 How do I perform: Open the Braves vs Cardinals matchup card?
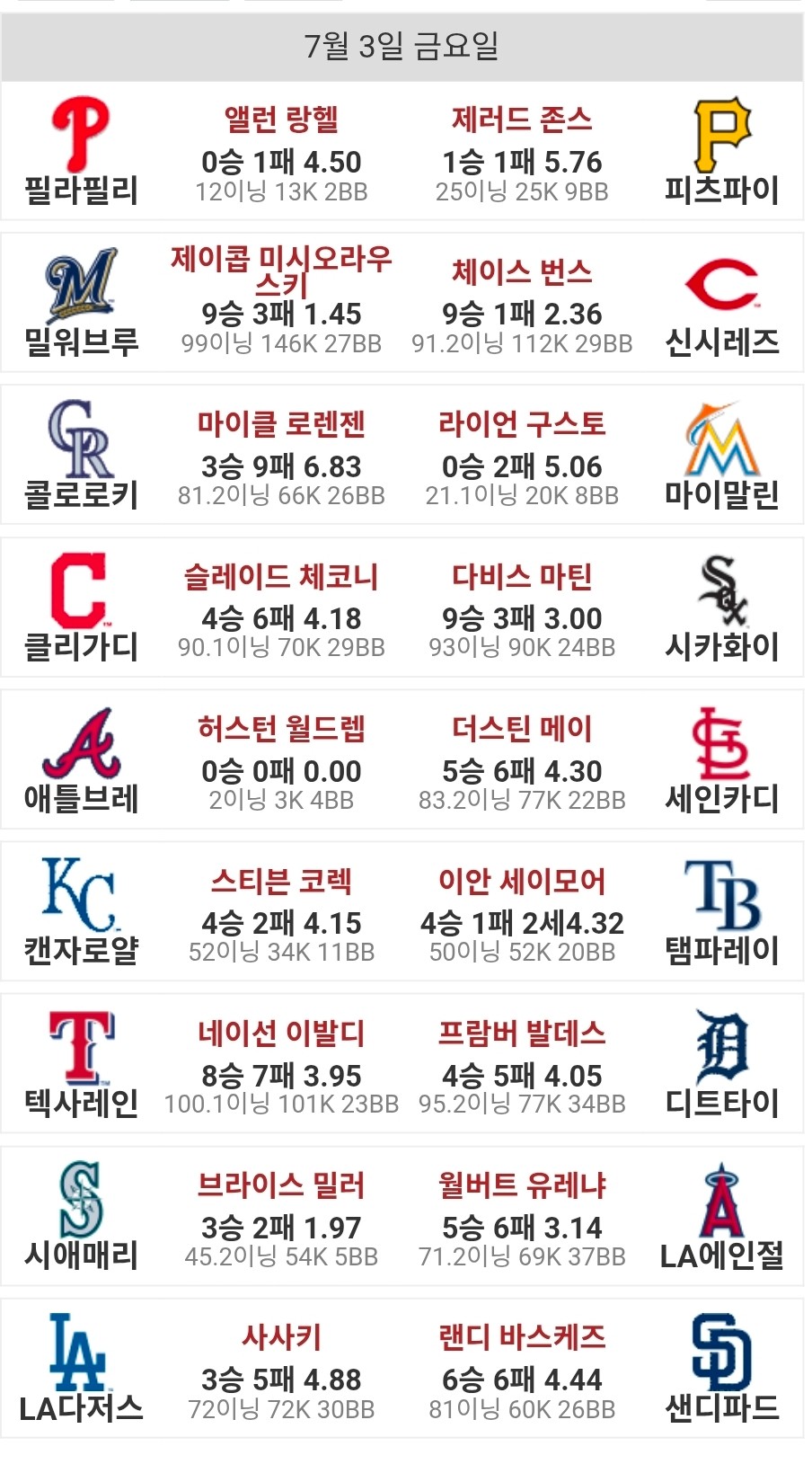(402, 759)
